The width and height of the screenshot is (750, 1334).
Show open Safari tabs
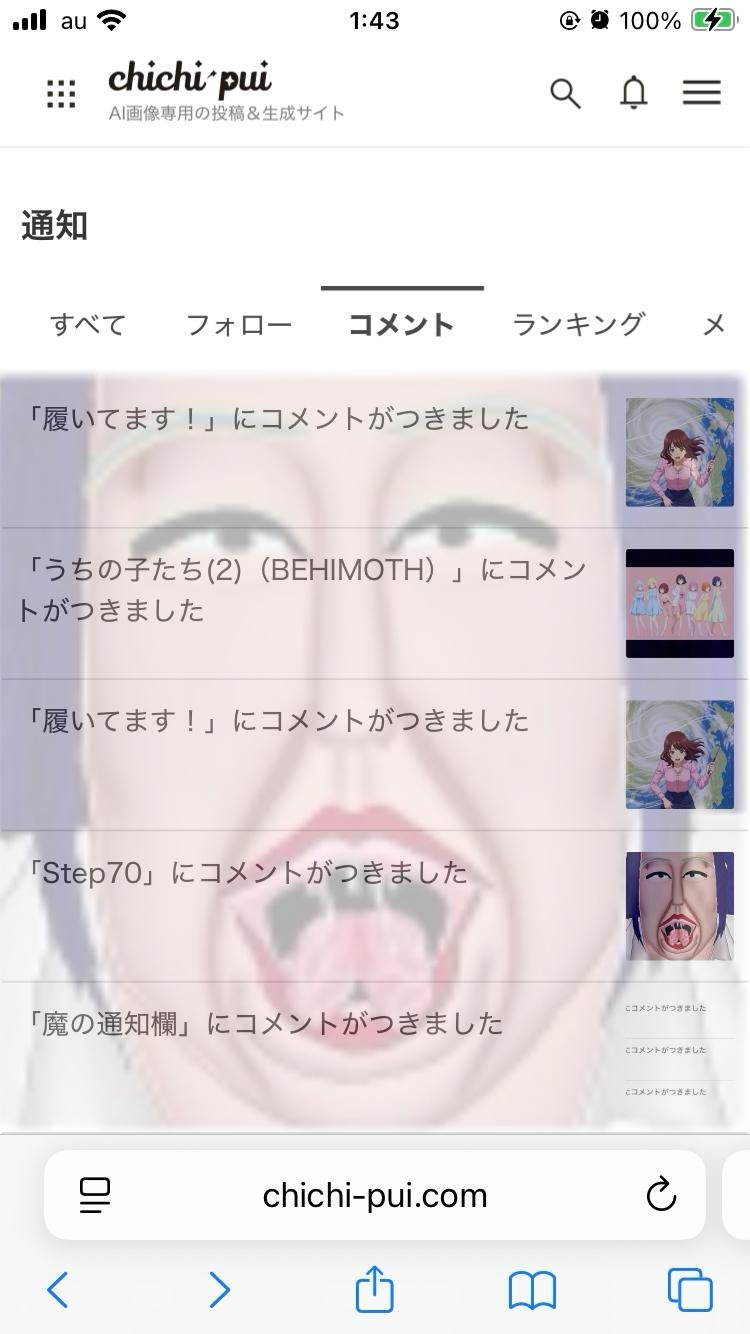click(x=690, y=1290)
